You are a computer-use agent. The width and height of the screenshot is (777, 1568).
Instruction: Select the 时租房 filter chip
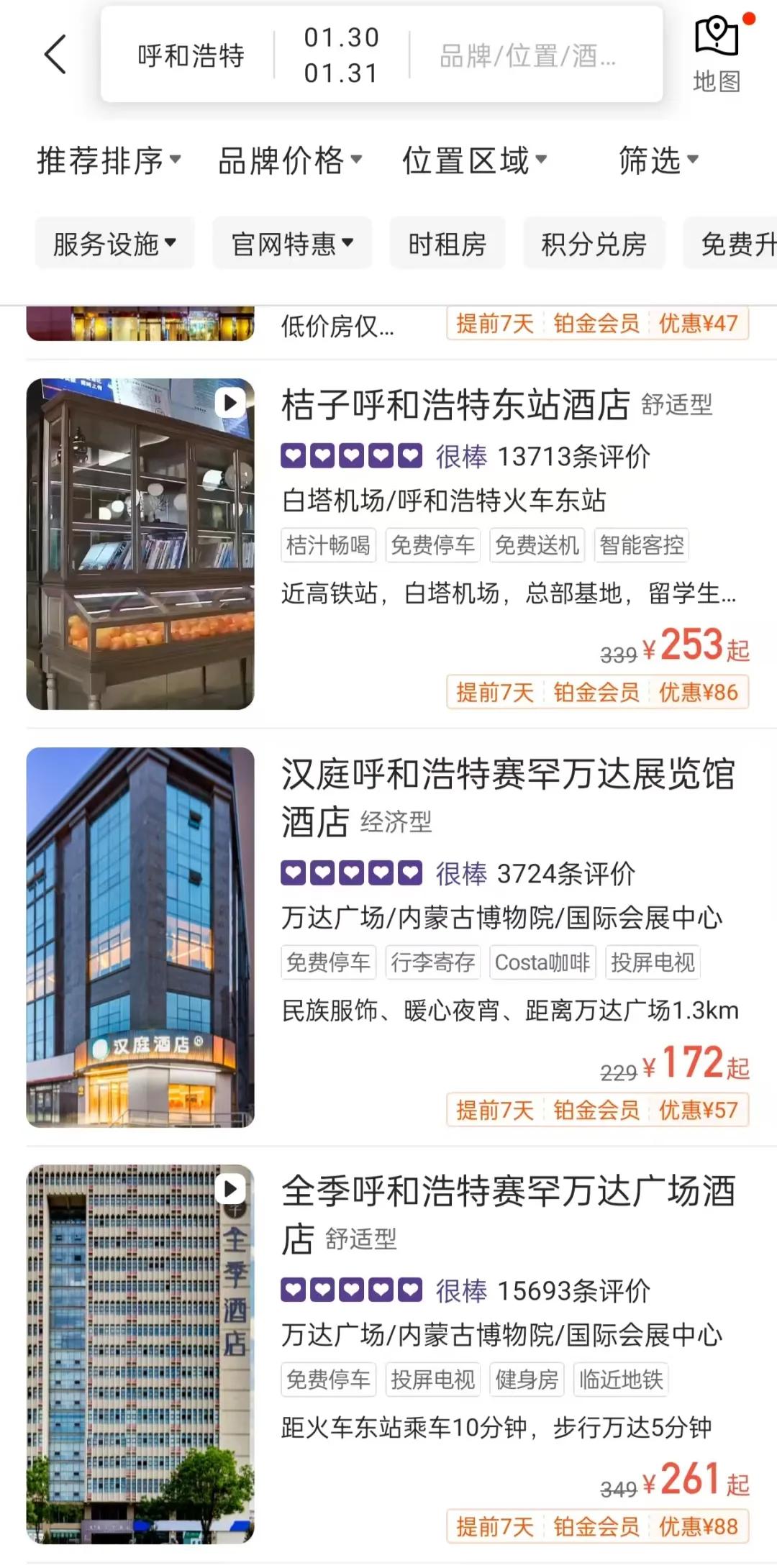tap(447, 244)
